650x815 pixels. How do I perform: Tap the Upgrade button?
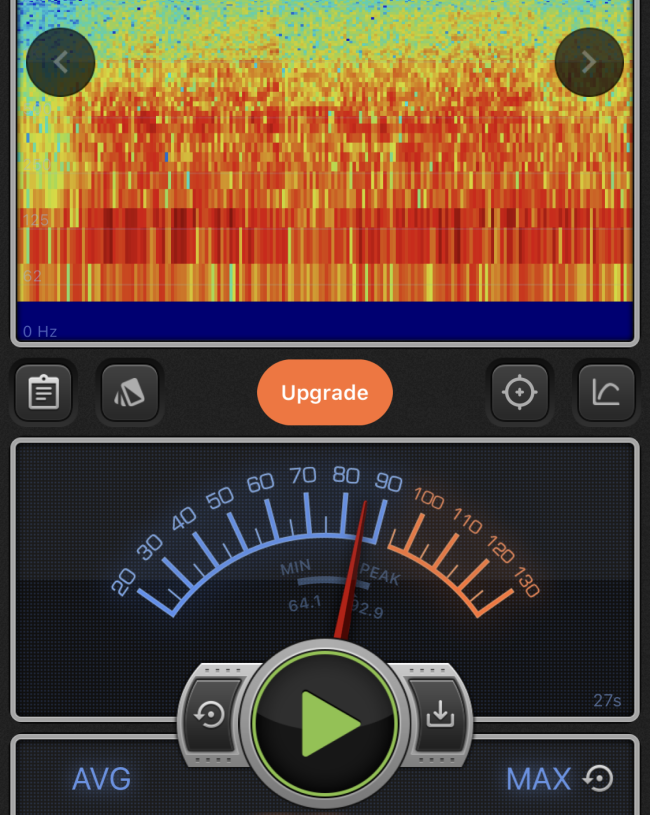point(325,393)
